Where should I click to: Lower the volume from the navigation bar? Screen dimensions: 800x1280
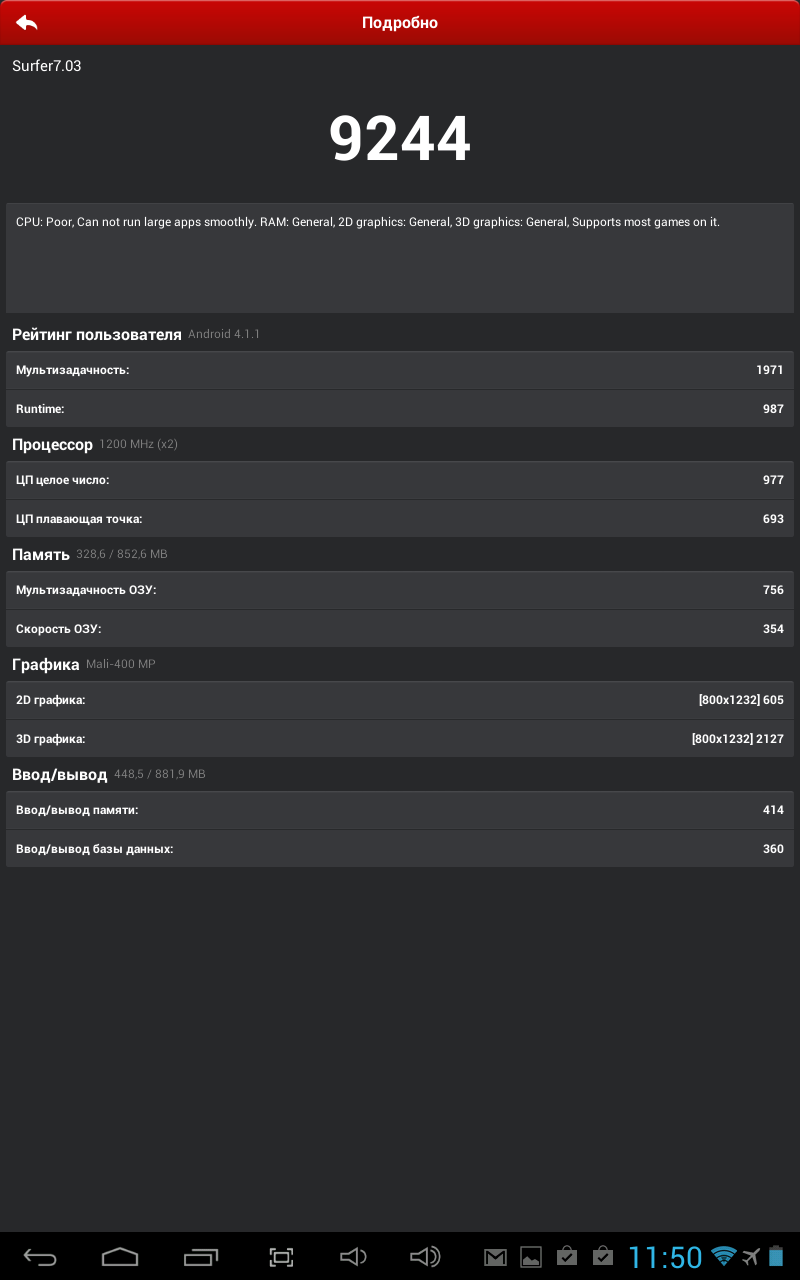[x=354, y=1257]
